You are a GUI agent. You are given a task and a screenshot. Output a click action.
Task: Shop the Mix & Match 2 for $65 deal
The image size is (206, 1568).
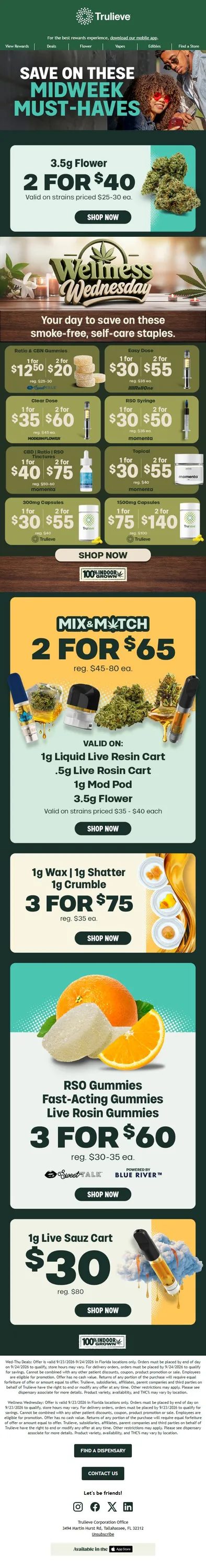click(x=103, y=828)
